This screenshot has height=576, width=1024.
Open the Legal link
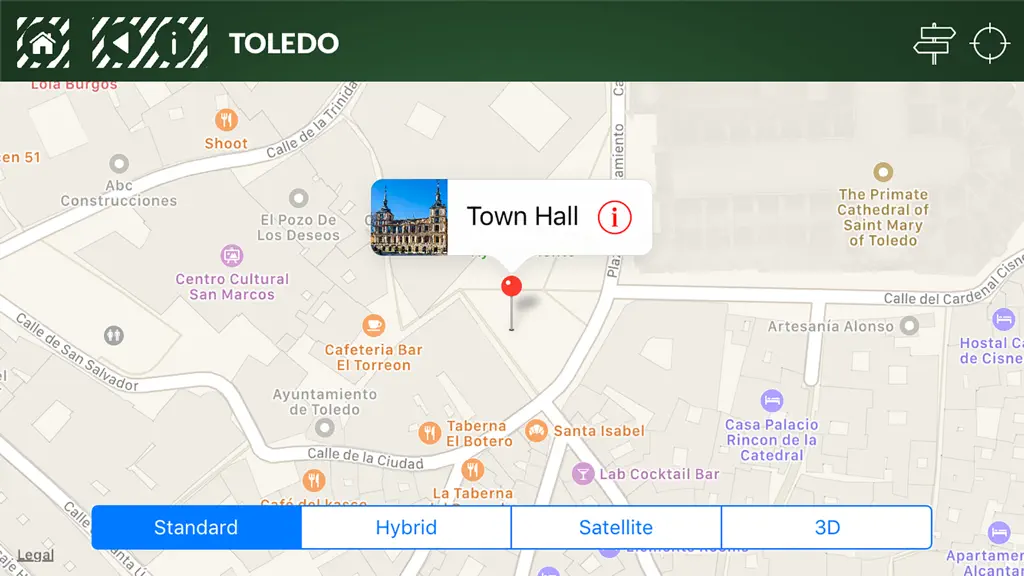[x=35, y=555]
